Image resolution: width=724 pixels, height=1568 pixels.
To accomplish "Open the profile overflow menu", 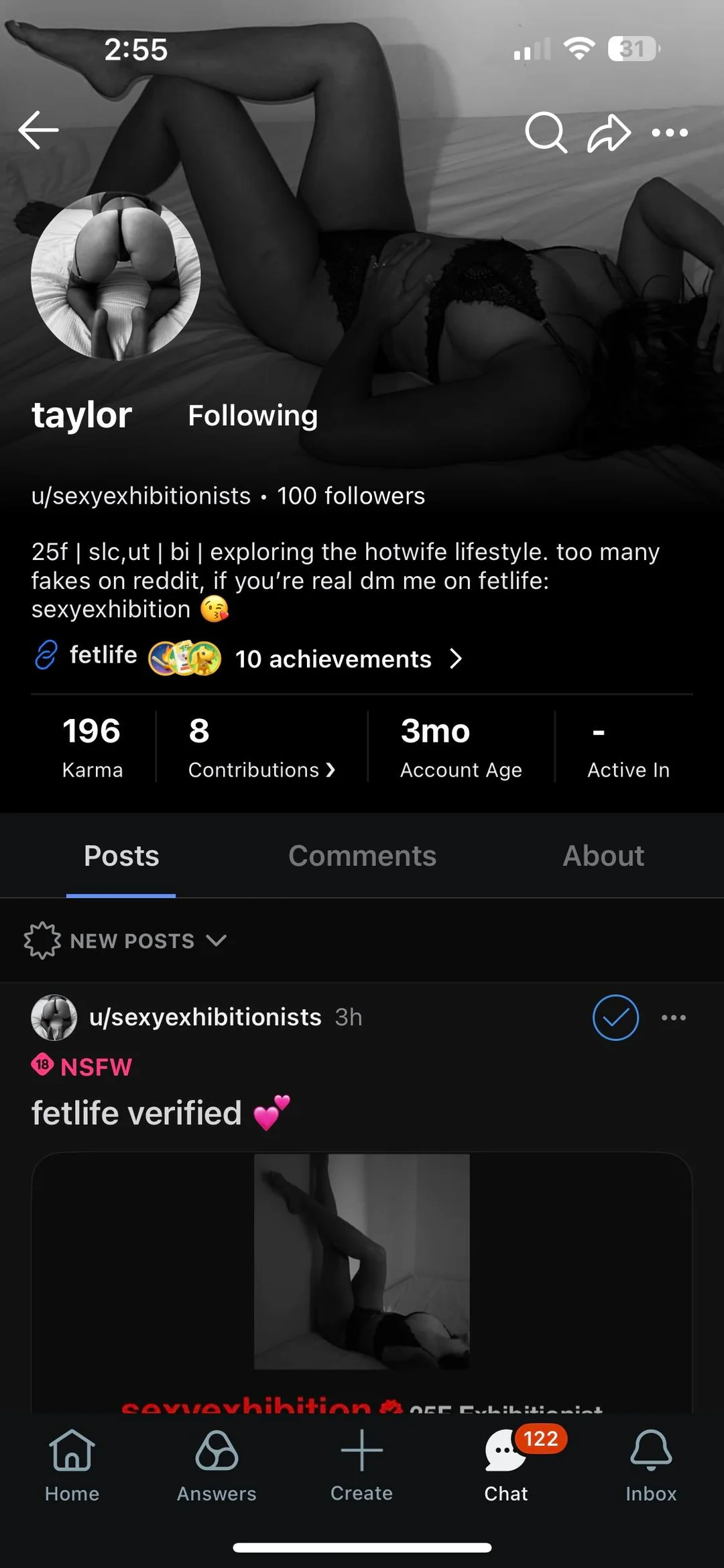I will (670, 133).
